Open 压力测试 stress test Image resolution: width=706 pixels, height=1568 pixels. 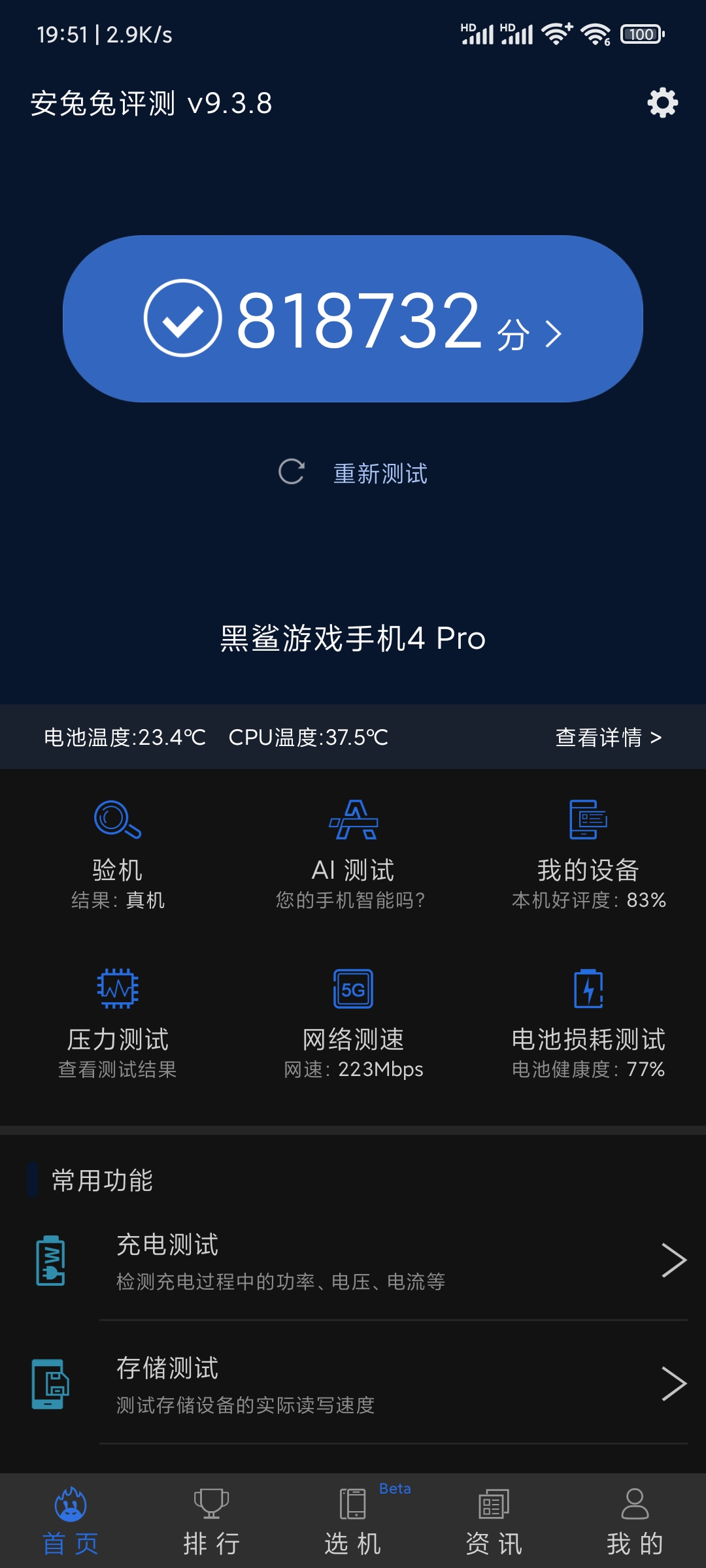(x=118, y=1023)
